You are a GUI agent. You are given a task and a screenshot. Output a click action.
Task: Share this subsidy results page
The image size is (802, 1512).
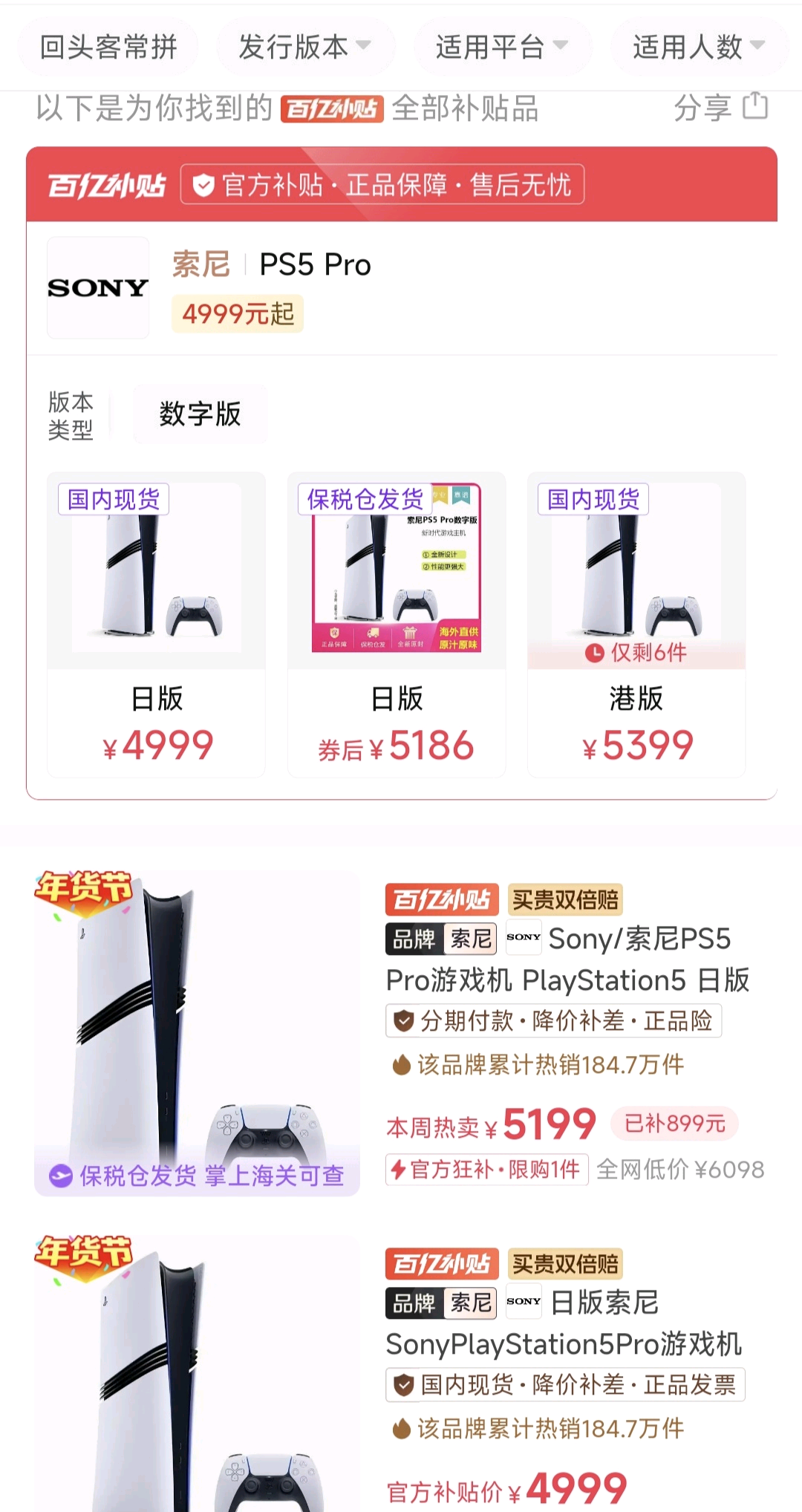[720, 108]
